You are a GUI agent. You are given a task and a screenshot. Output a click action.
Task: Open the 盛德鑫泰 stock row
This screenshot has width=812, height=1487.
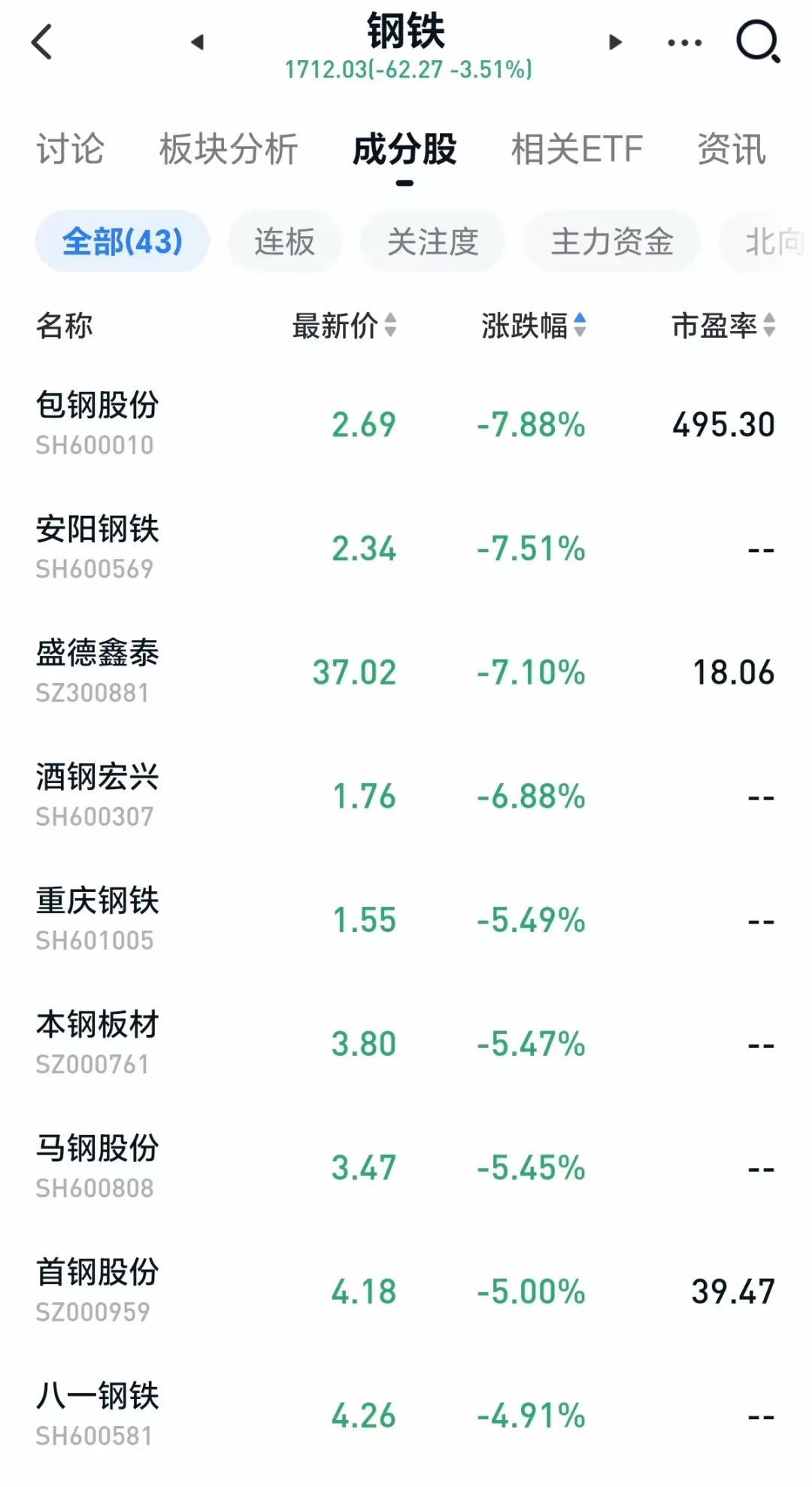(406, 672)
